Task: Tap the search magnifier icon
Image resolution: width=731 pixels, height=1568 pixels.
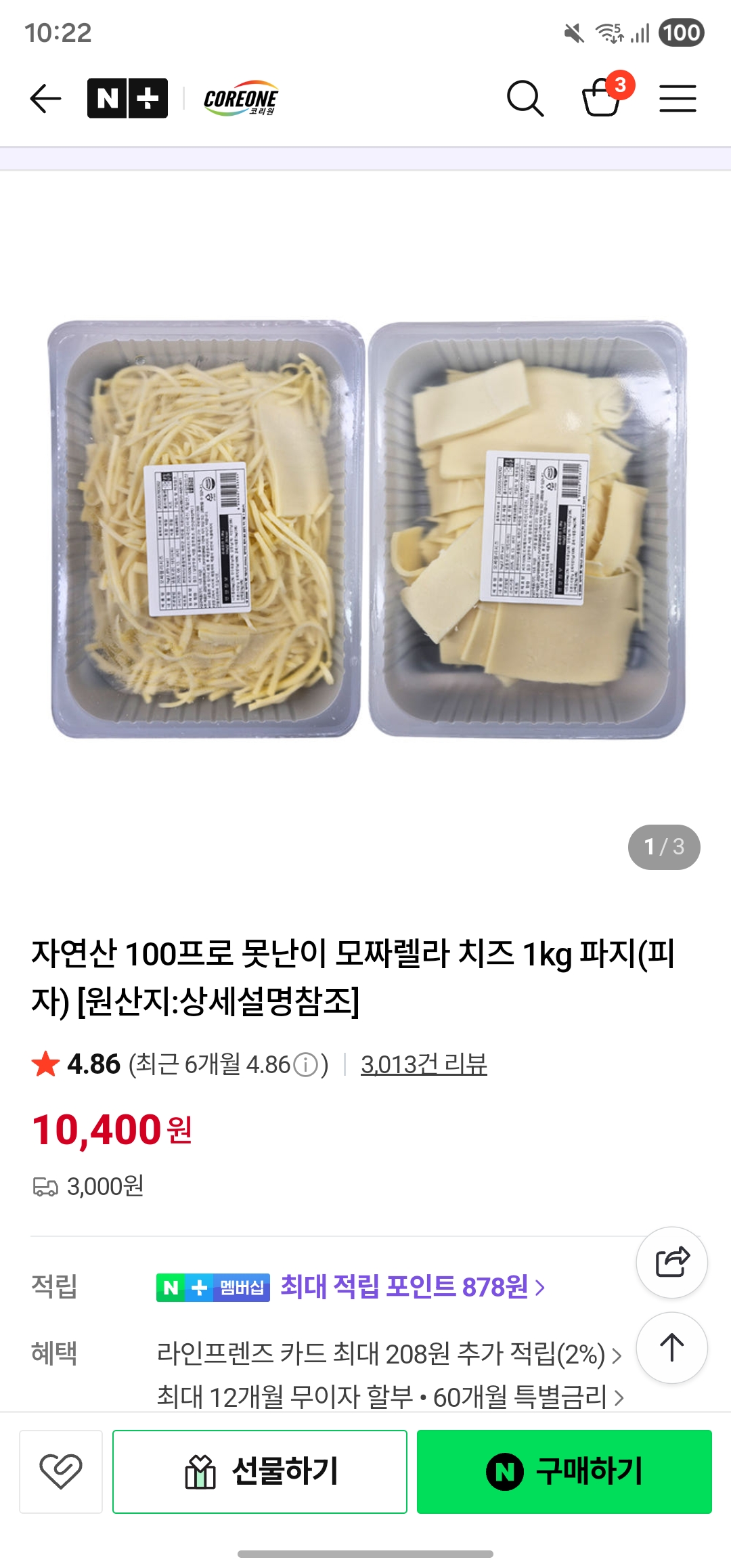Action: tap(527, 97)
